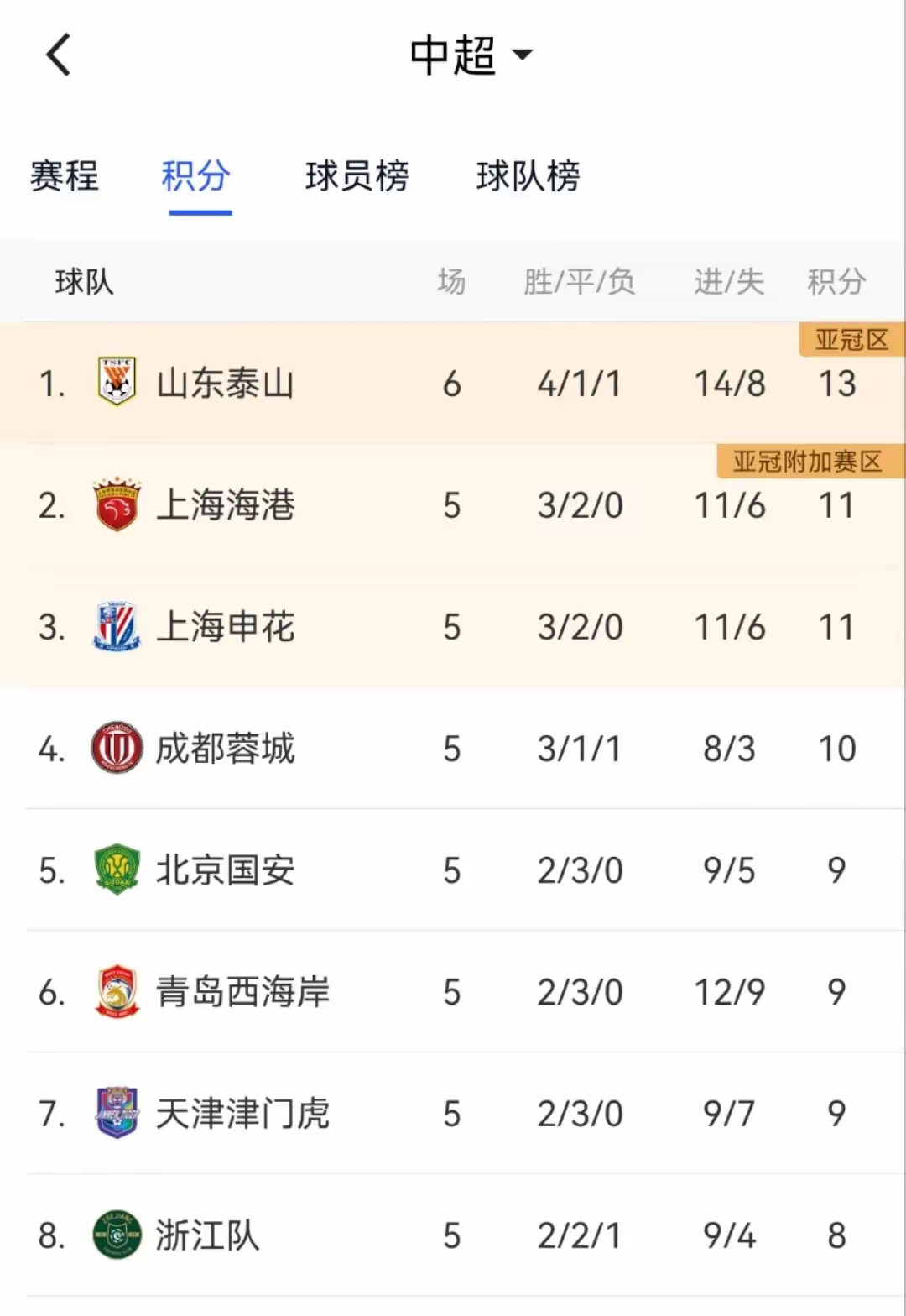Select the 积分 tab
906x1316 pixels.
(196, 176)
